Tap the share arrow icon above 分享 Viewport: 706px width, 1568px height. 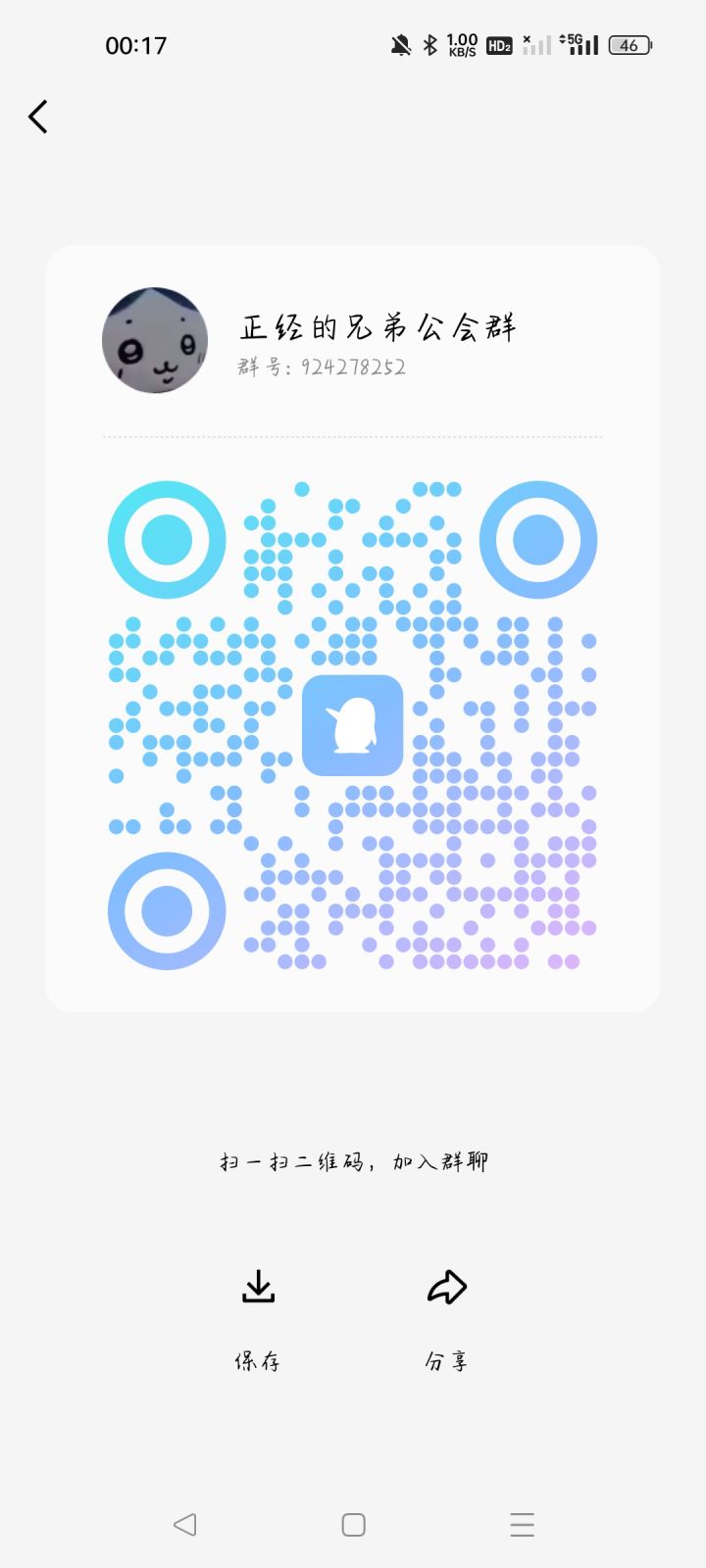click(447, 1287)
